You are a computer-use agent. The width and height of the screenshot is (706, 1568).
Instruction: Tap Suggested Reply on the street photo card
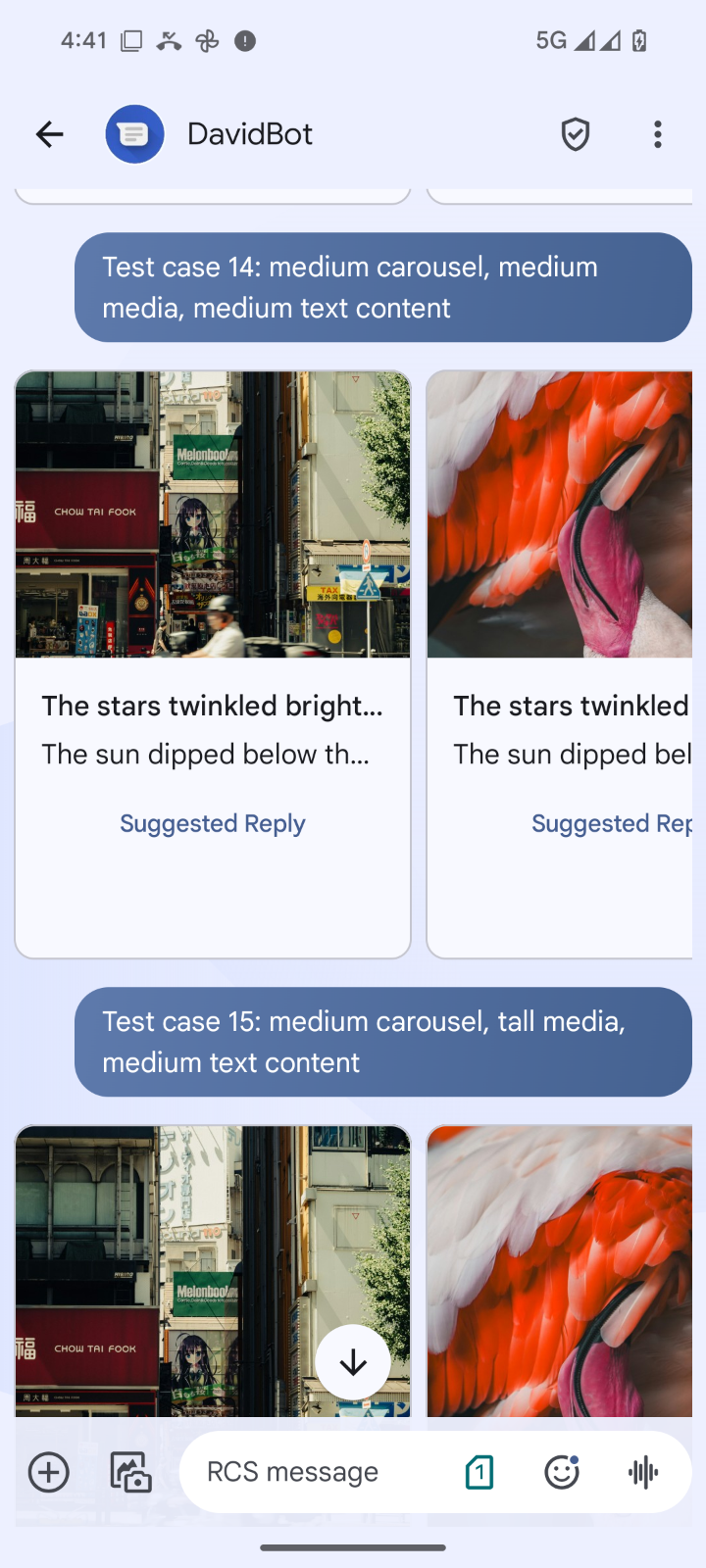[212, 823]
